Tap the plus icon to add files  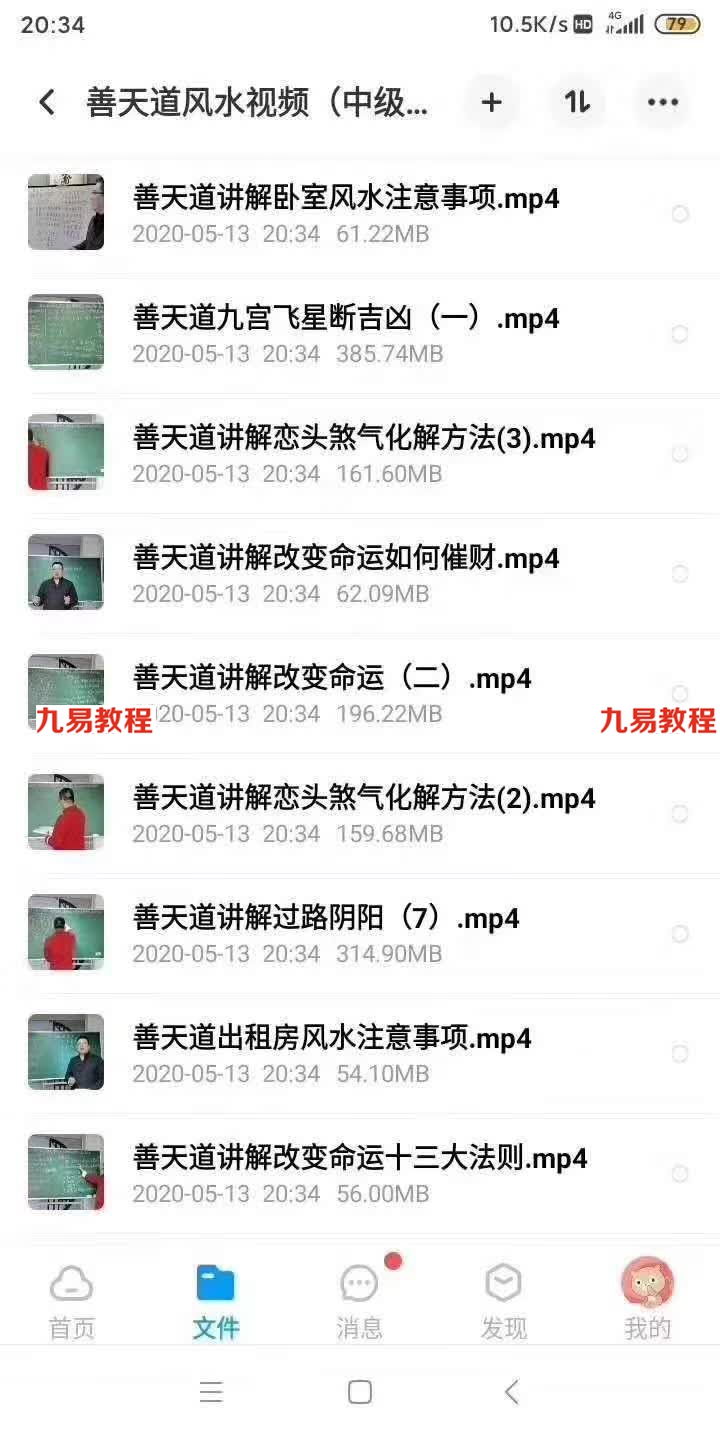(x=491, y=102)
